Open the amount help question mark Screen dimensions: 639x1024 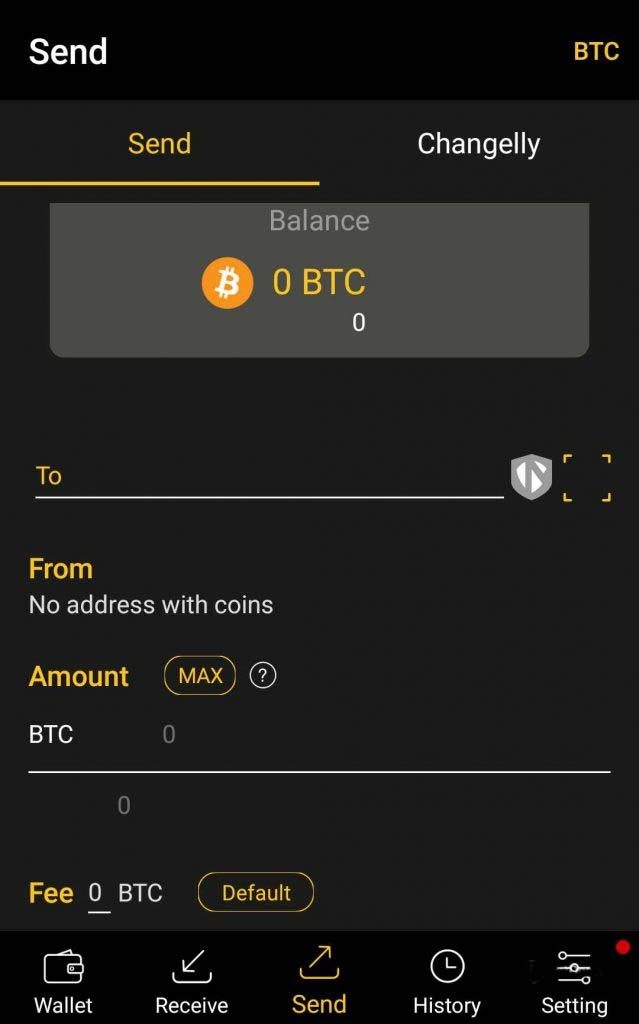click(262, 676)
